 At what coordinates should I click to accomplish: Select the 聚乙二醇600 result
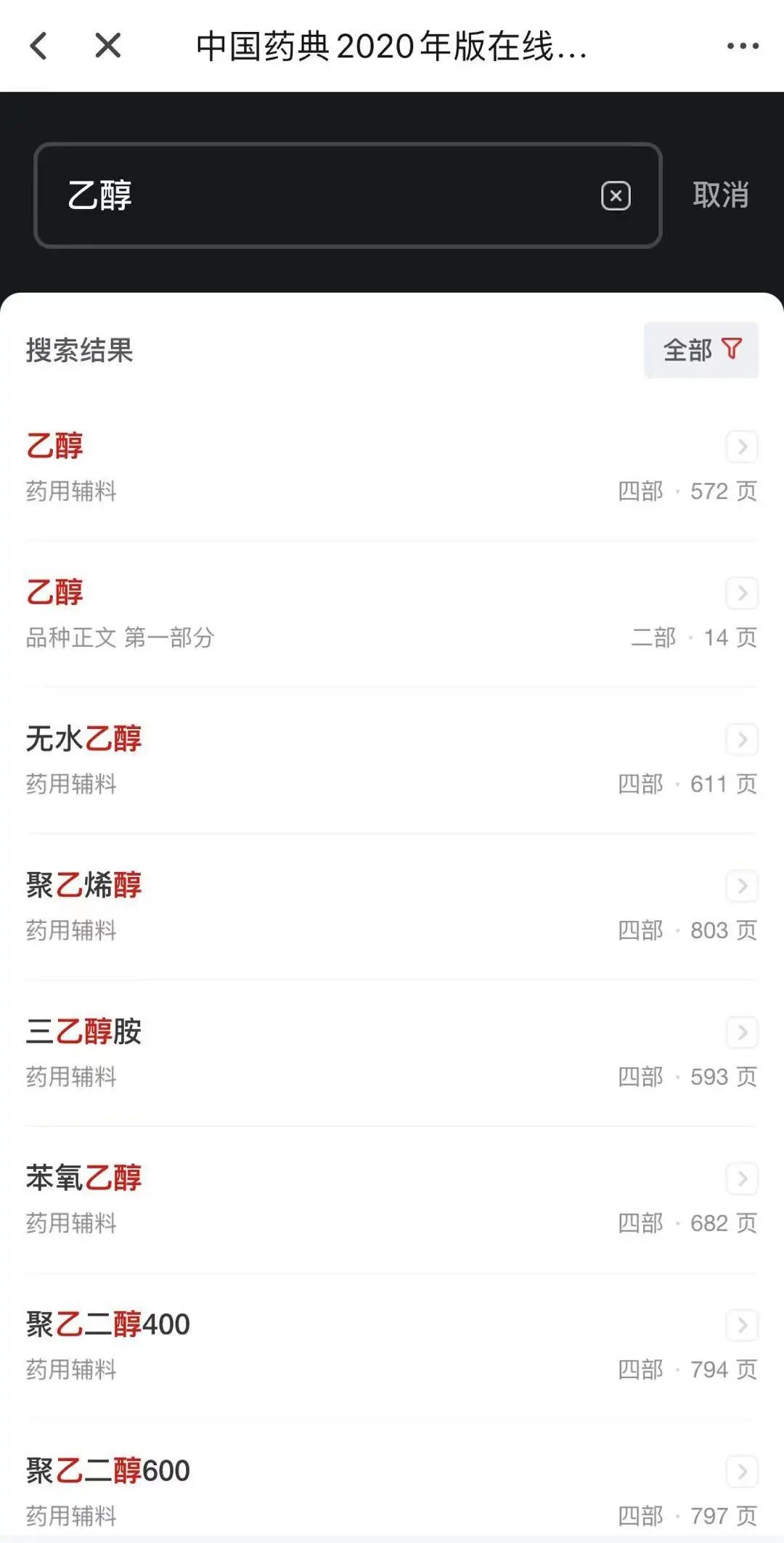[x=392, y=1491]
